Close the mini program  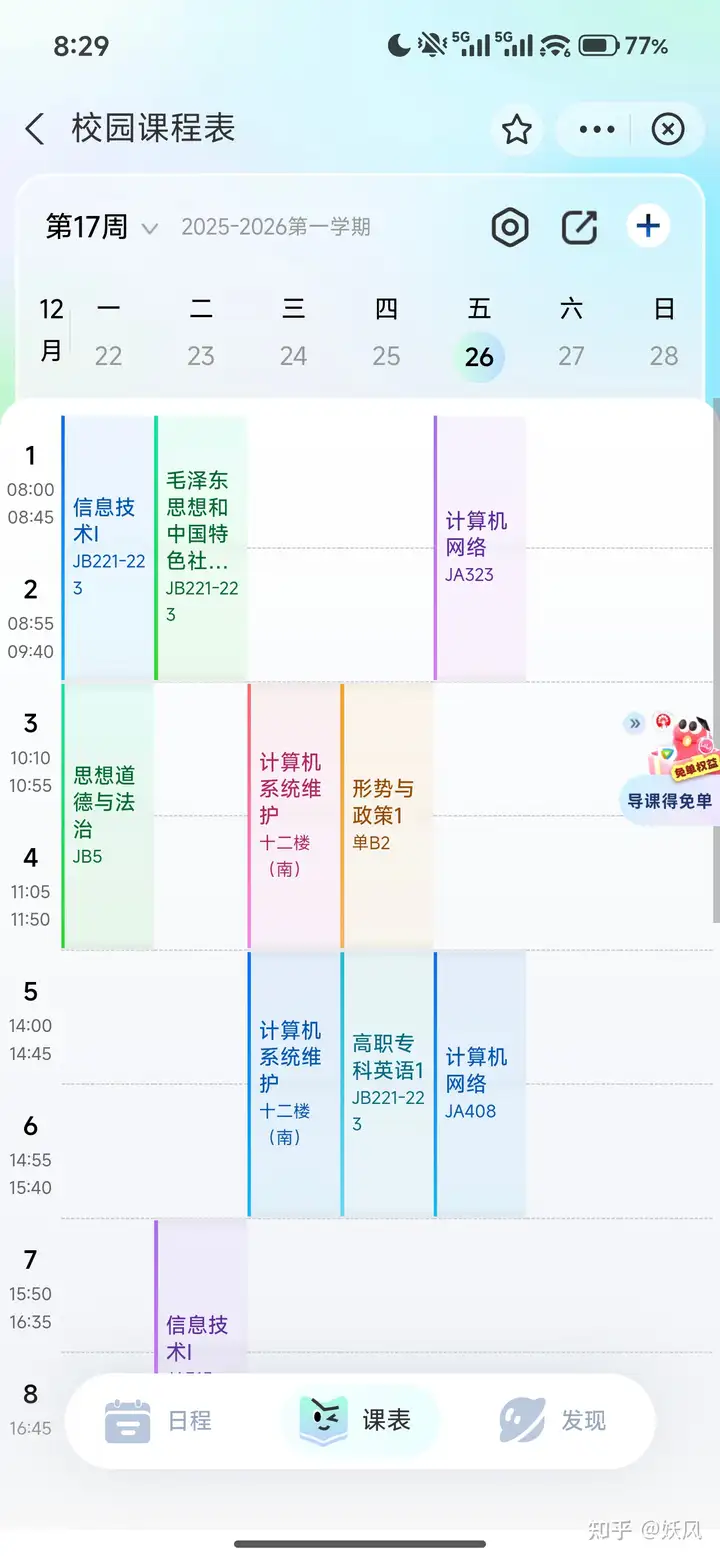tap(667, 129)
